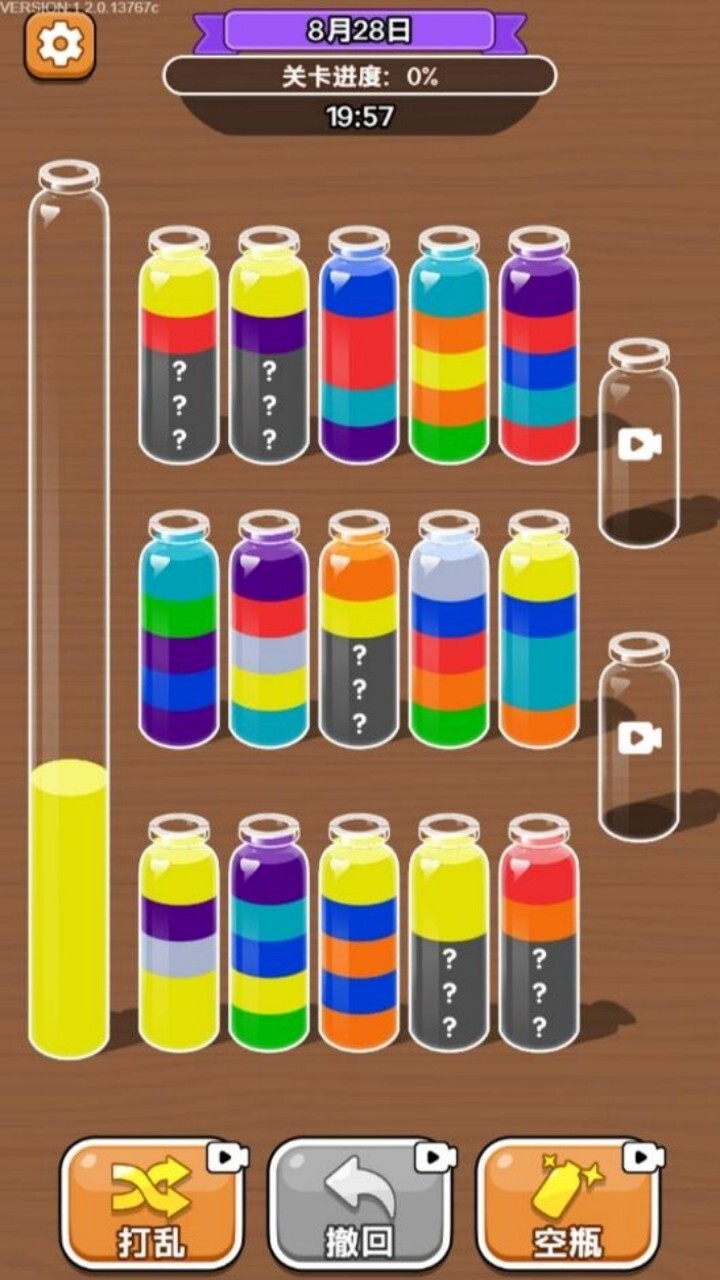Select the bottle with blue on top
The width and height of the screenshot is (720, 1280).
(359, 345)
